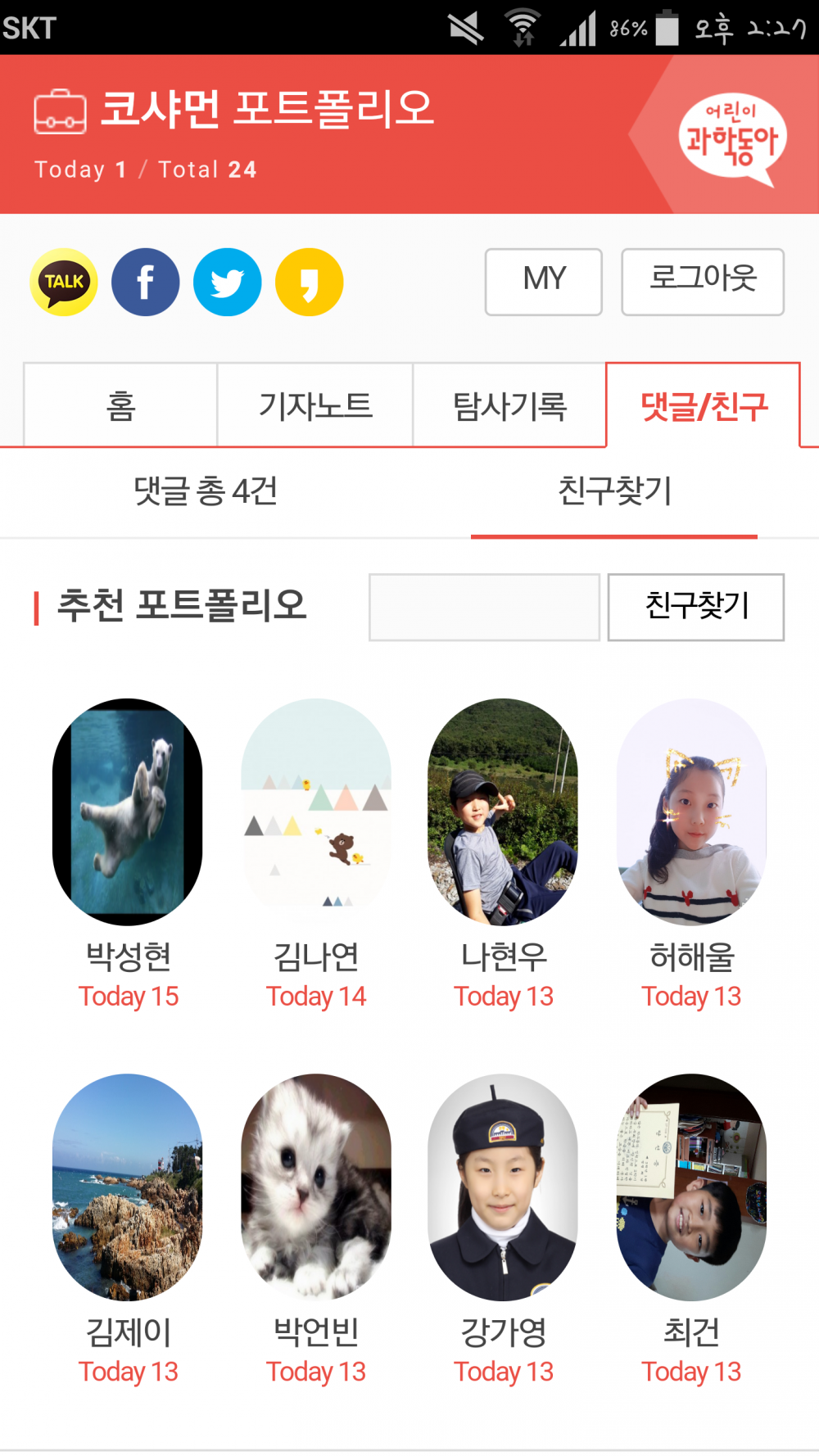This screenshot has height=1456, width=819.
Task: Share to Facebook
Action: tap(146, 283)
